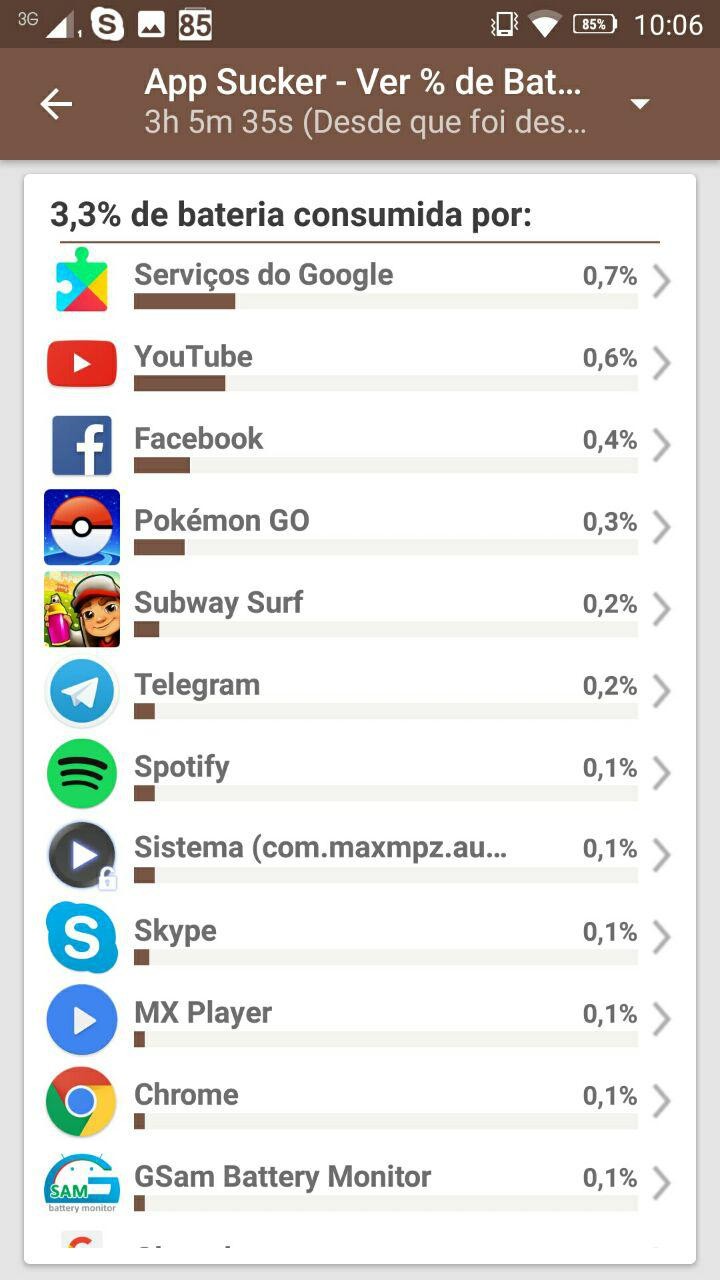Viewport: 720px width, 1280px height.
Task: Select the MX Player row
Action: tap(360, 1020)
